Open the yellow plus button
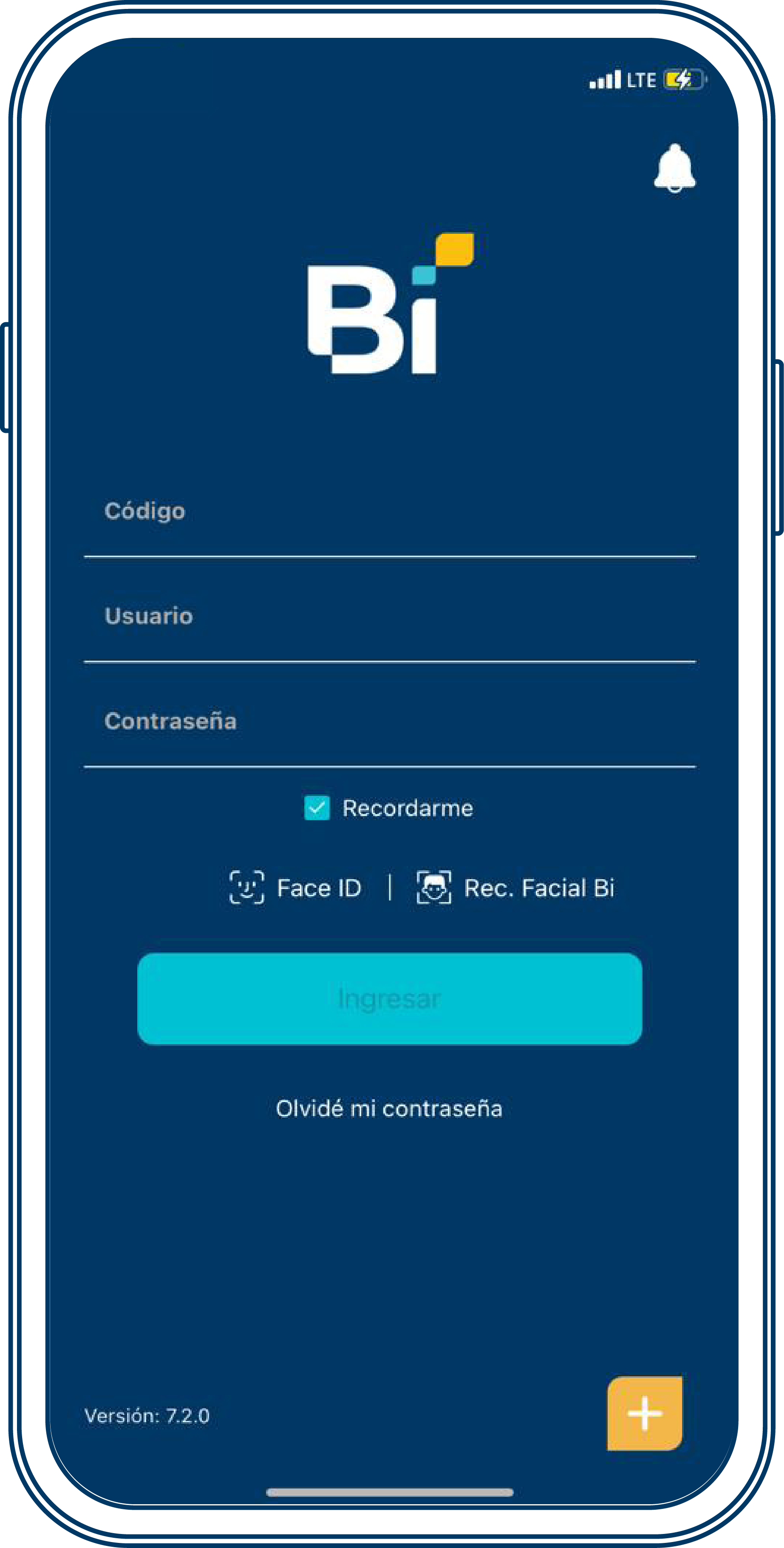 click(645, 1413)
